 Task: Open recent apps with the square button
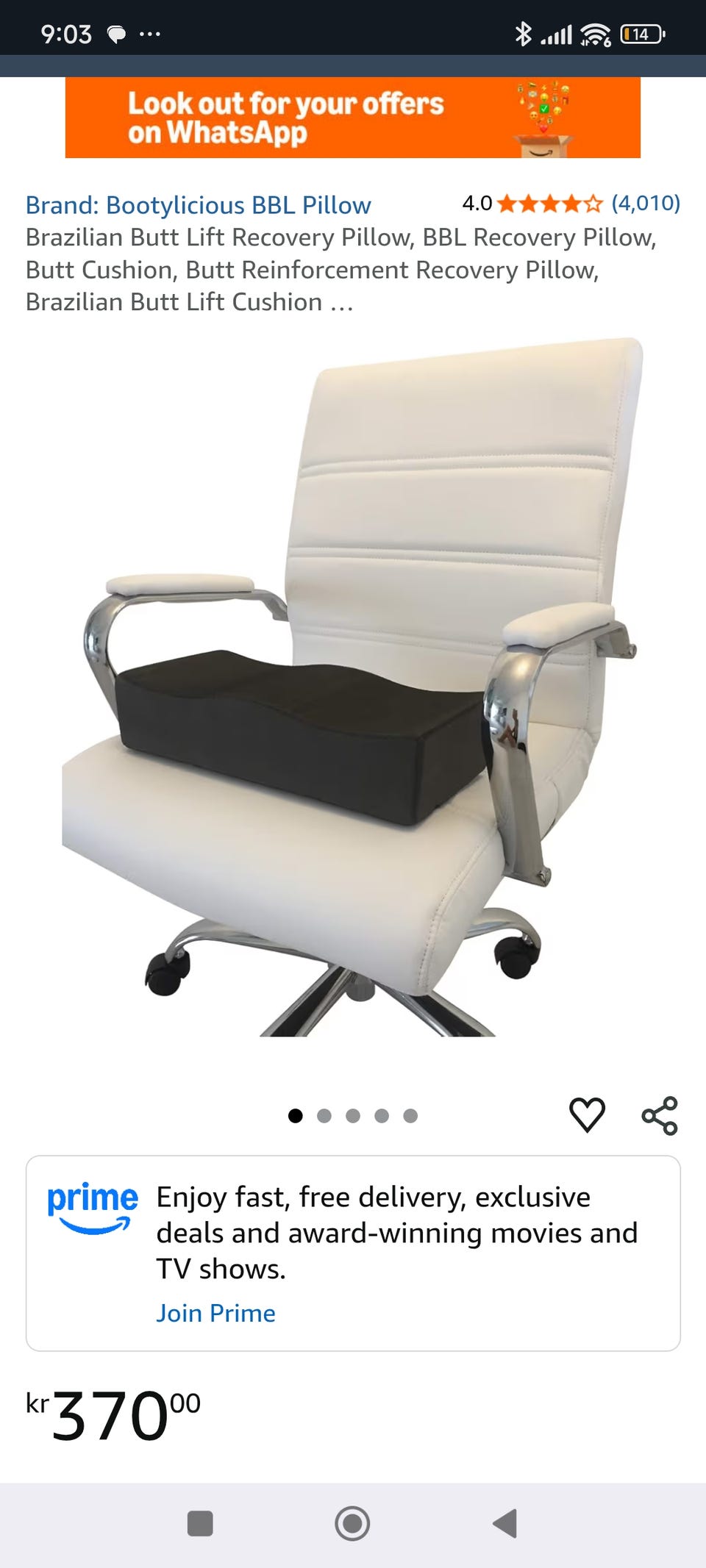point(200,1523)
